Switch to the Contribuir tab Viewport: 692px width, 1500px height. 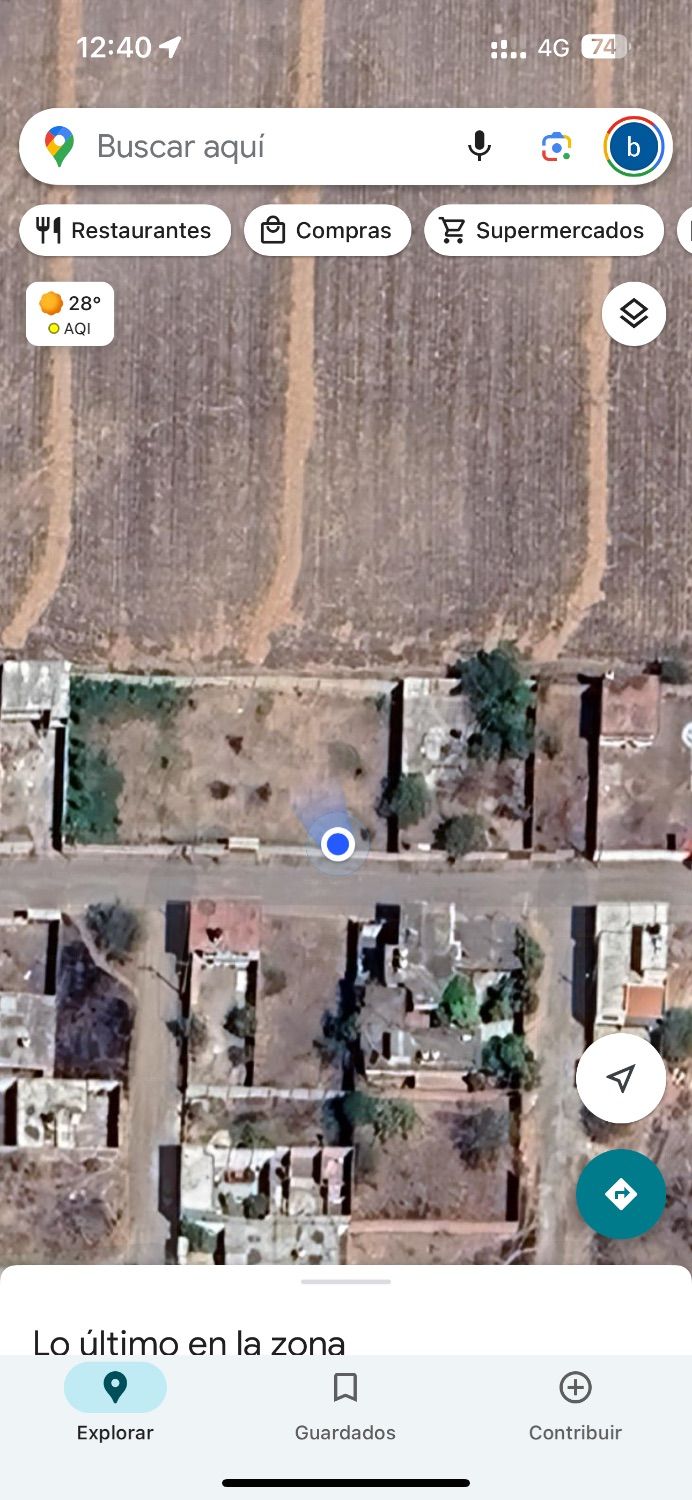coord(575,1404)
